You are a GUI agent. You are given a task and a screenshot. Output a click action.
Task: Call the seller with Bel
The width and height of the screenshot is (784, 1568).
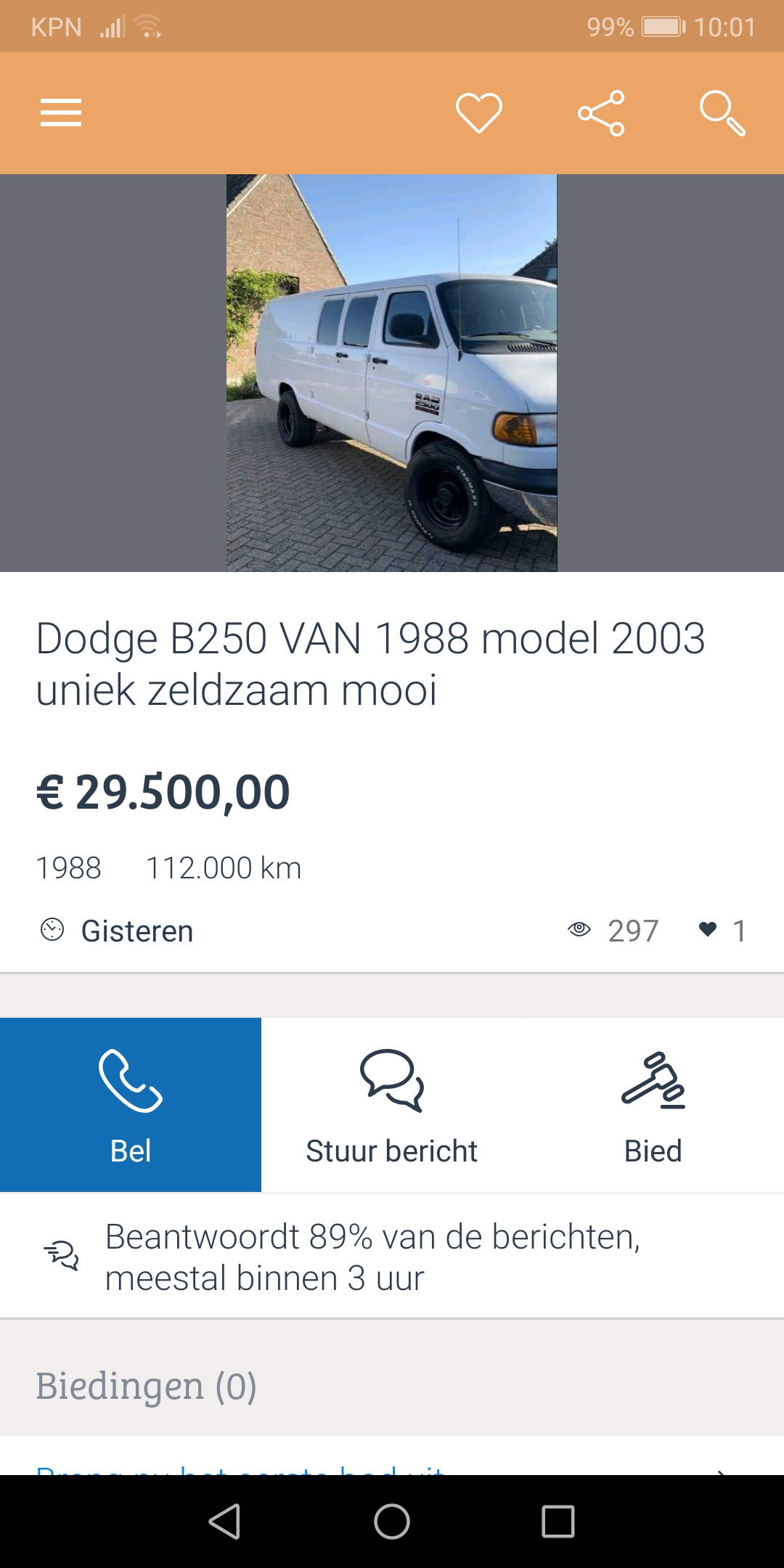coord(131,1105)
